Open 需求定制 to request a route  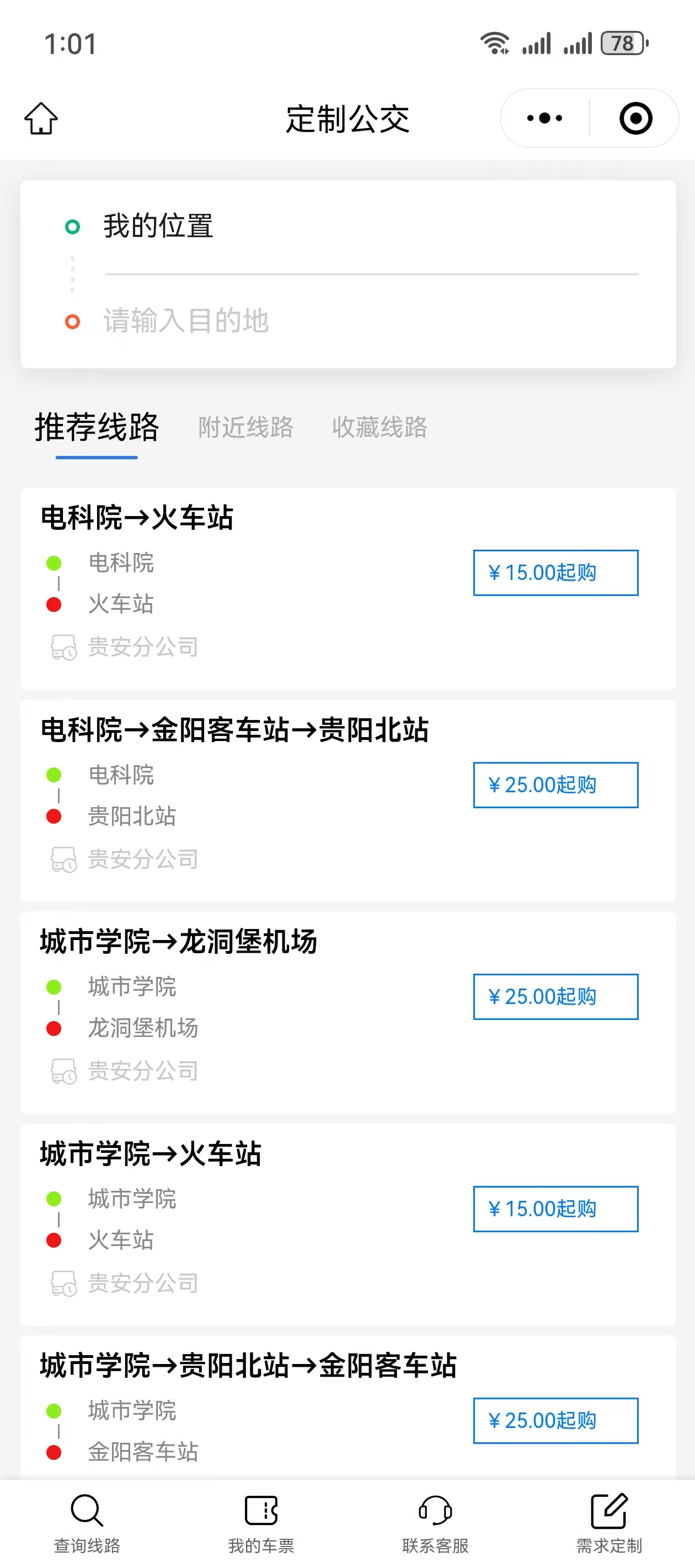[x=608, y=1522]
